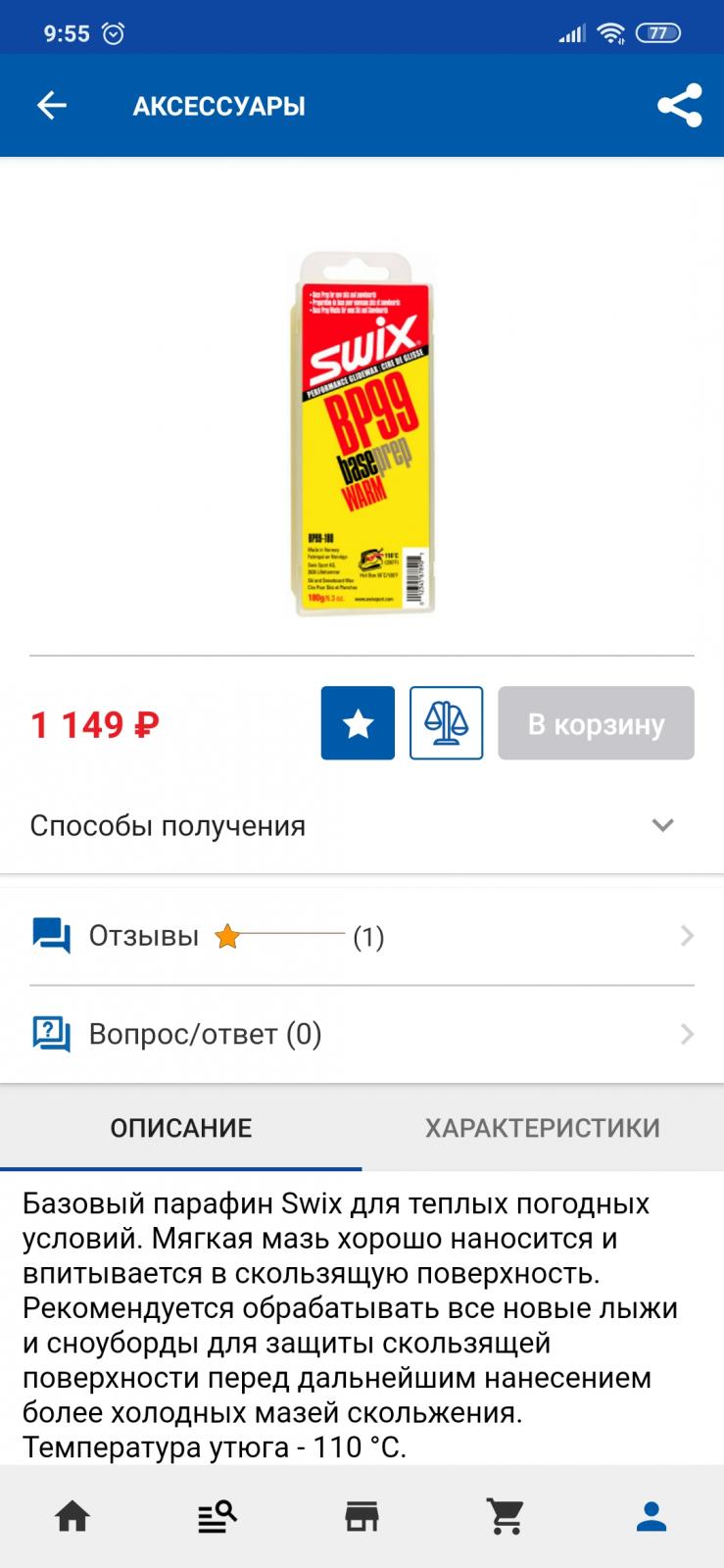This screenshot has width=724, height=1568.
Task: Open the profile tab in bottom bar
Action: pyautogui.click(x=652, y=1517)
